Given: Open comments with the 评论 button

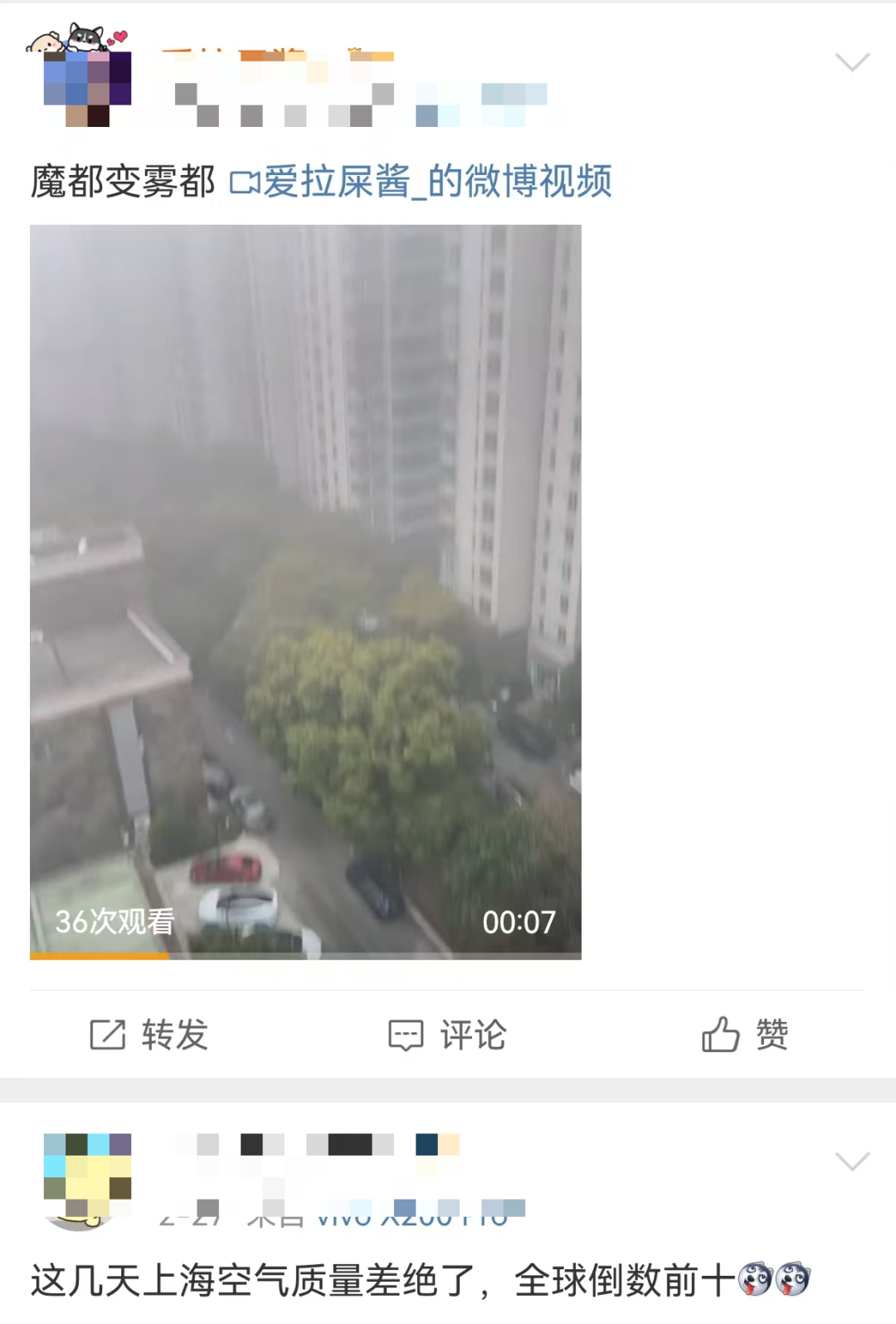Looking at the screenshot, I should 448,1034.
